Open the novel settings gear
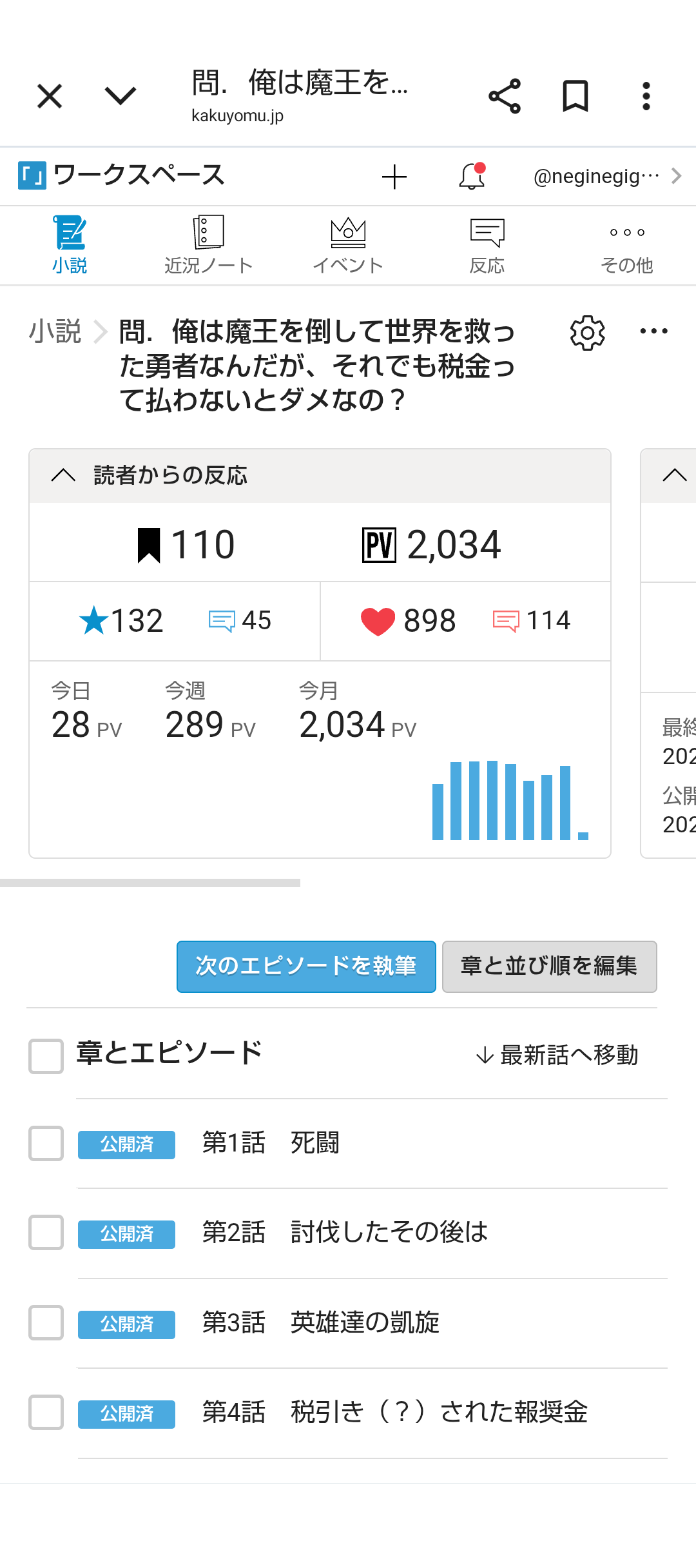Screen dimensions: 696x1568 pyautogui.click(x=587, y=333)
